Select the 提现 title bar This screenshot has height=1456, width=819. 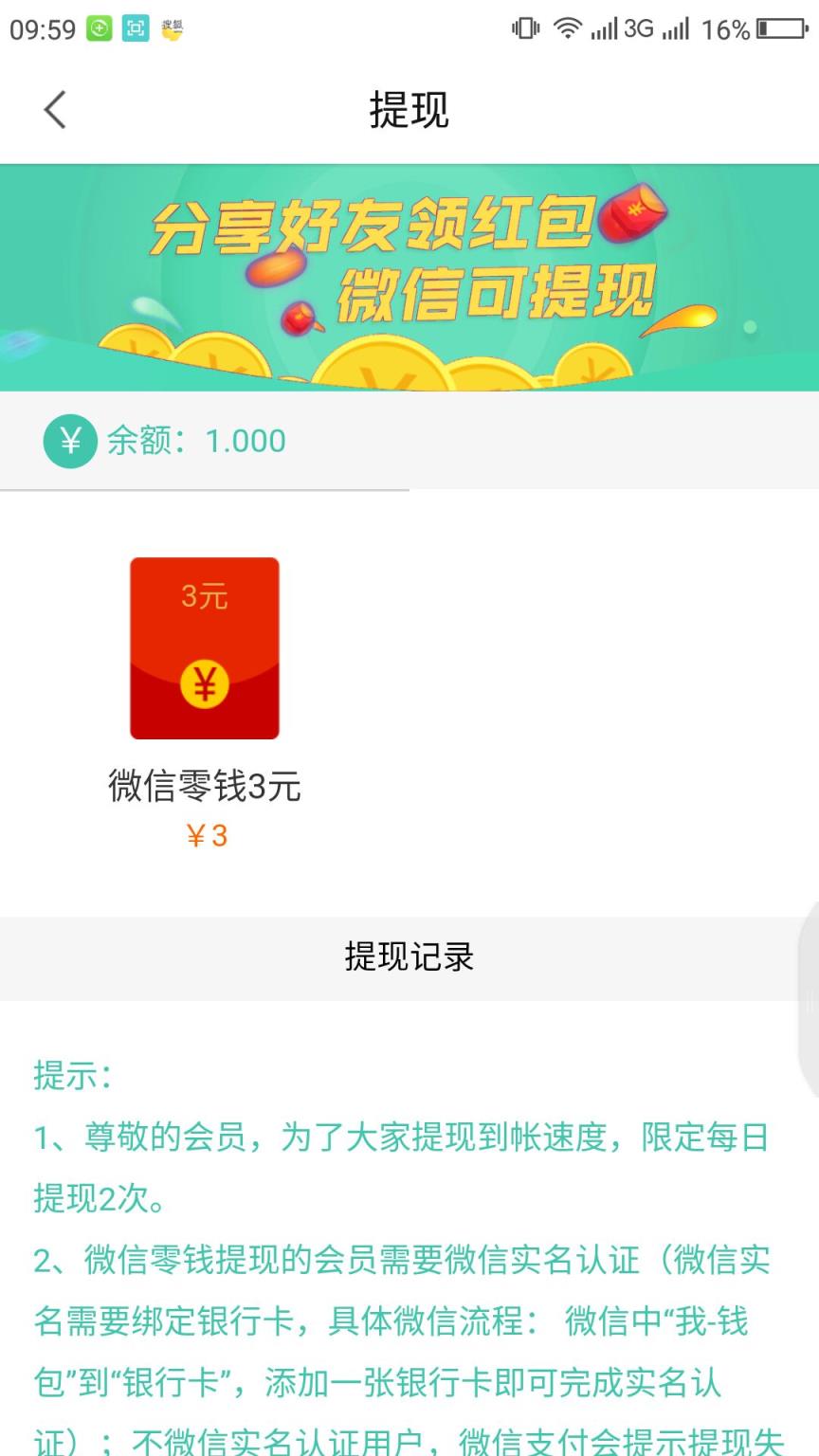(408, 109)
